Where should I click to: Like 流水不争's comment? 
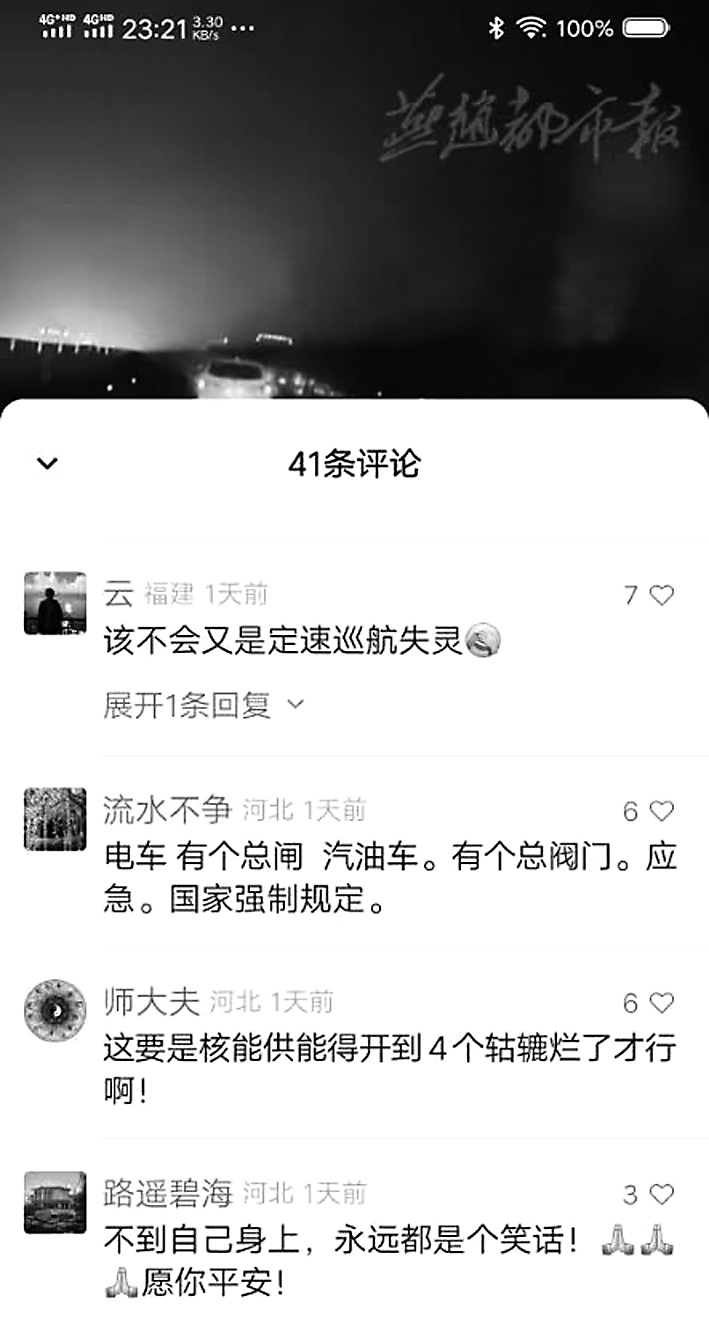(x=662, y=811)
